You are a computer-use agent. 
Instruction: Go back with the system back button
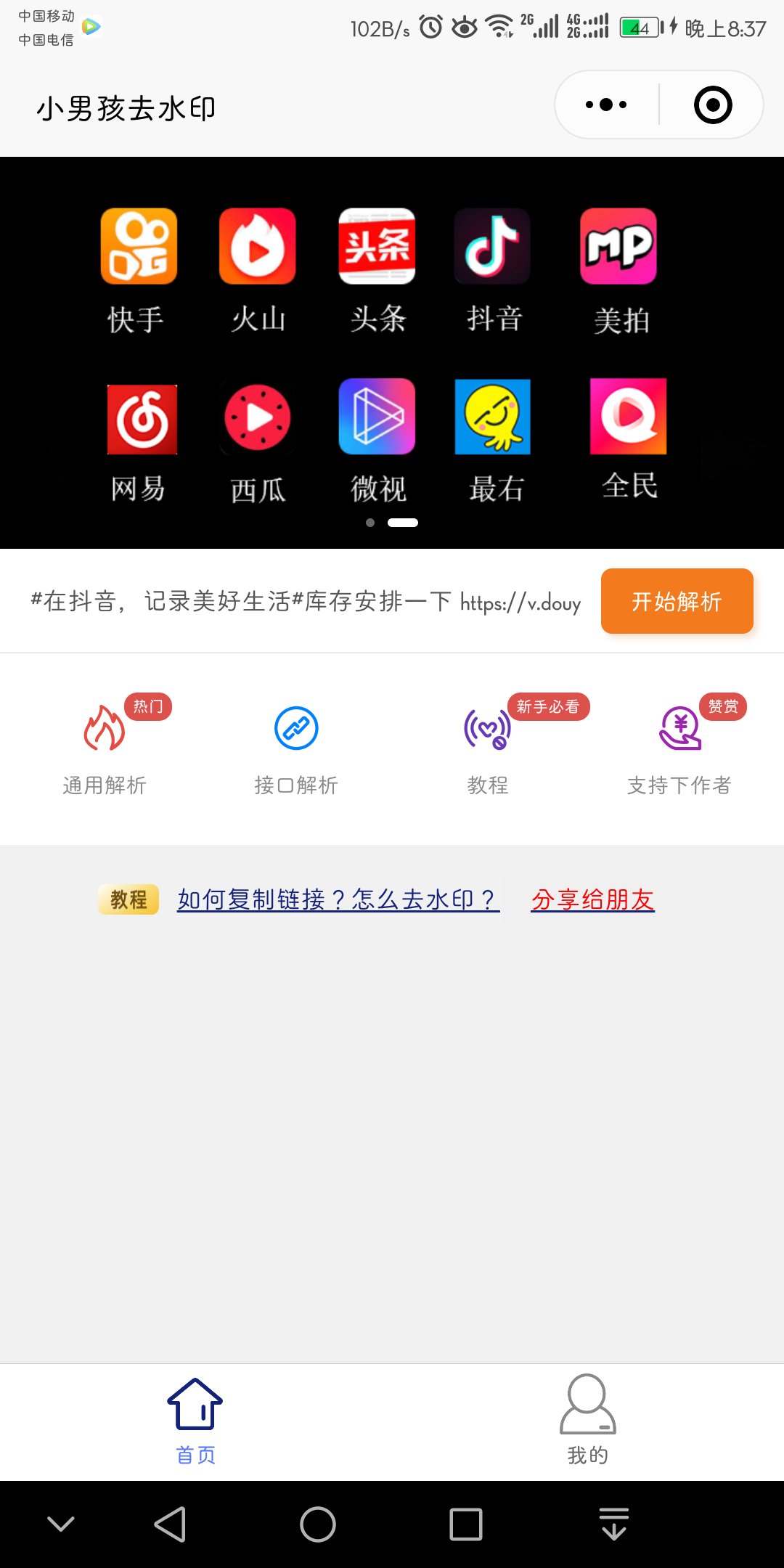click(x=171, y=1524)
